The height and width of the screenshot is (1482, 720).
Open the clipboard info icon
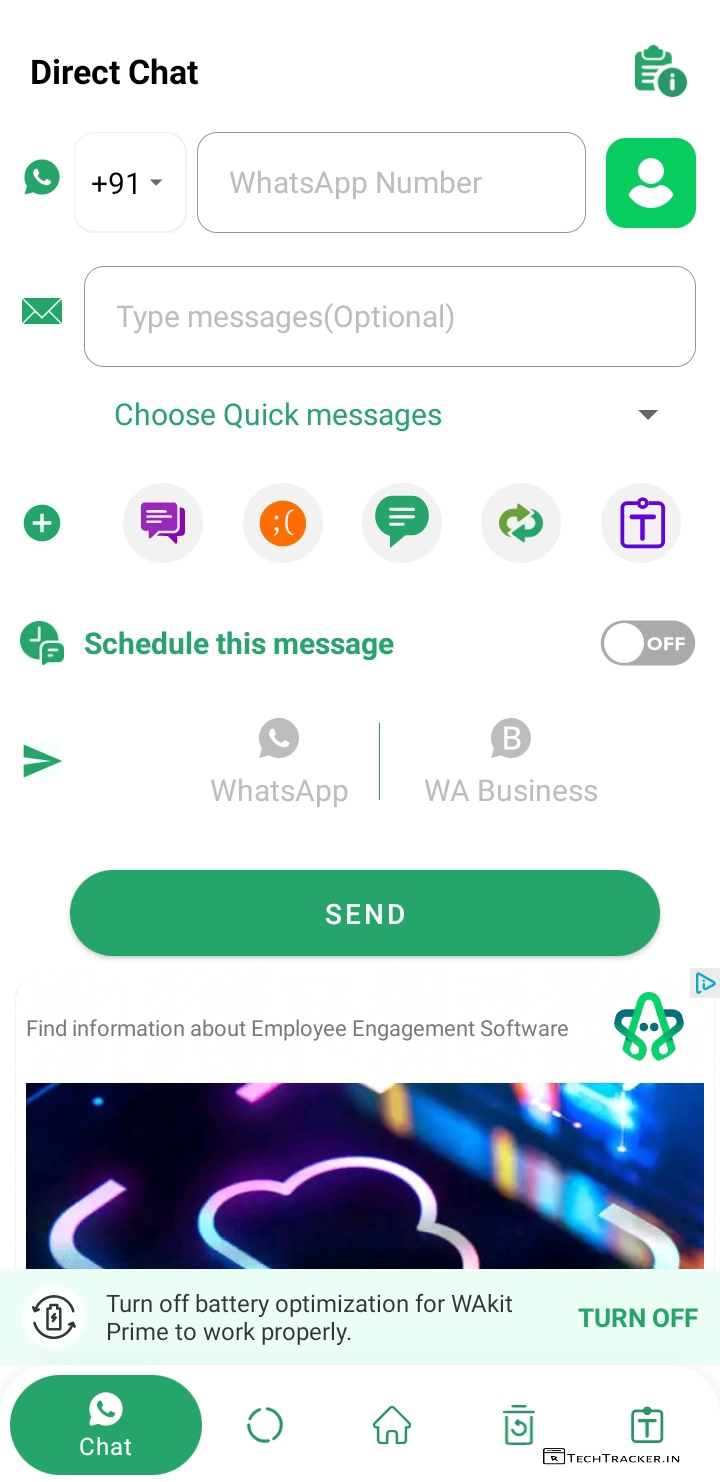[x=659, y=71]
